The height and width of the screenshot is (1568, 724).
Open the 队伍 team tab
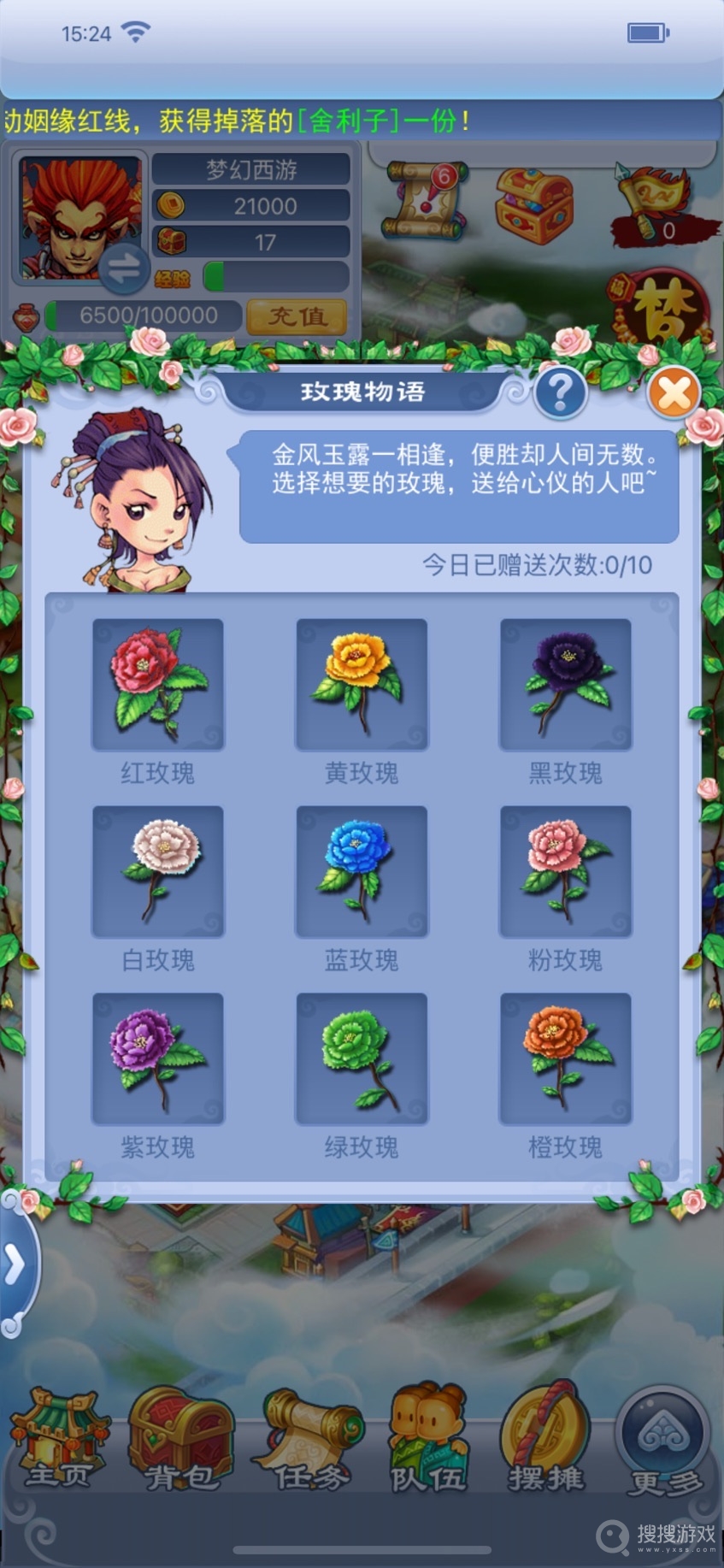coord(429,1441)
